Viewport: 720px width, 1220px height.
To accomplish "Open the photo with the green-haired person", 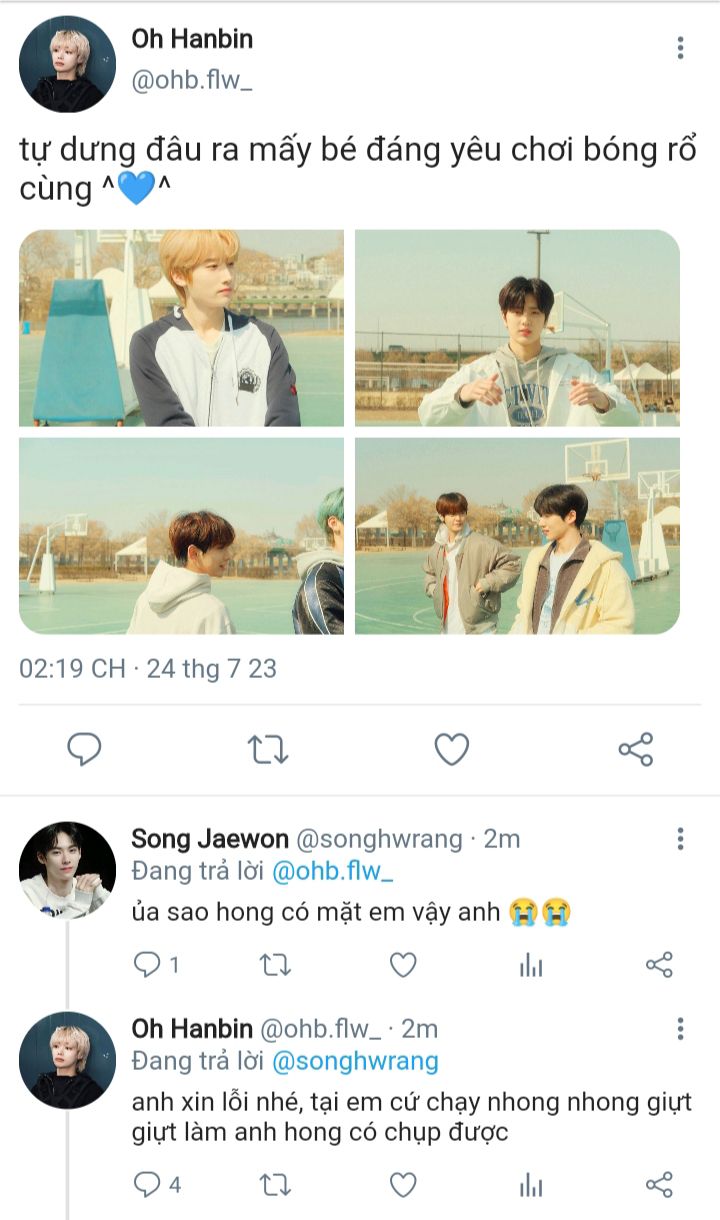I will [x=181, y=535].
